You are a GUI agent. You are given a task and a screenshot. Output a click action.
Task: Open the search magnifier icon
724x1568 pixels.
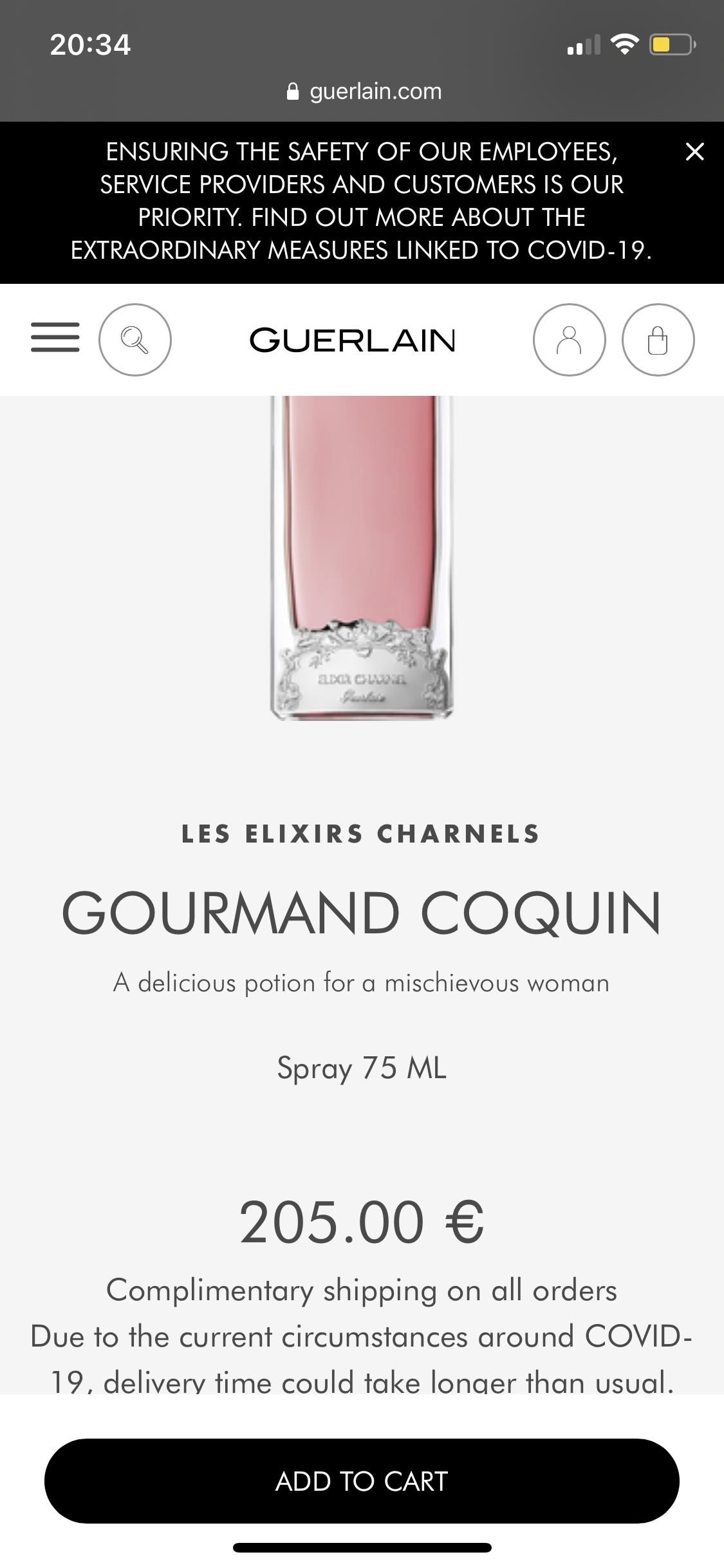[135, 340]
